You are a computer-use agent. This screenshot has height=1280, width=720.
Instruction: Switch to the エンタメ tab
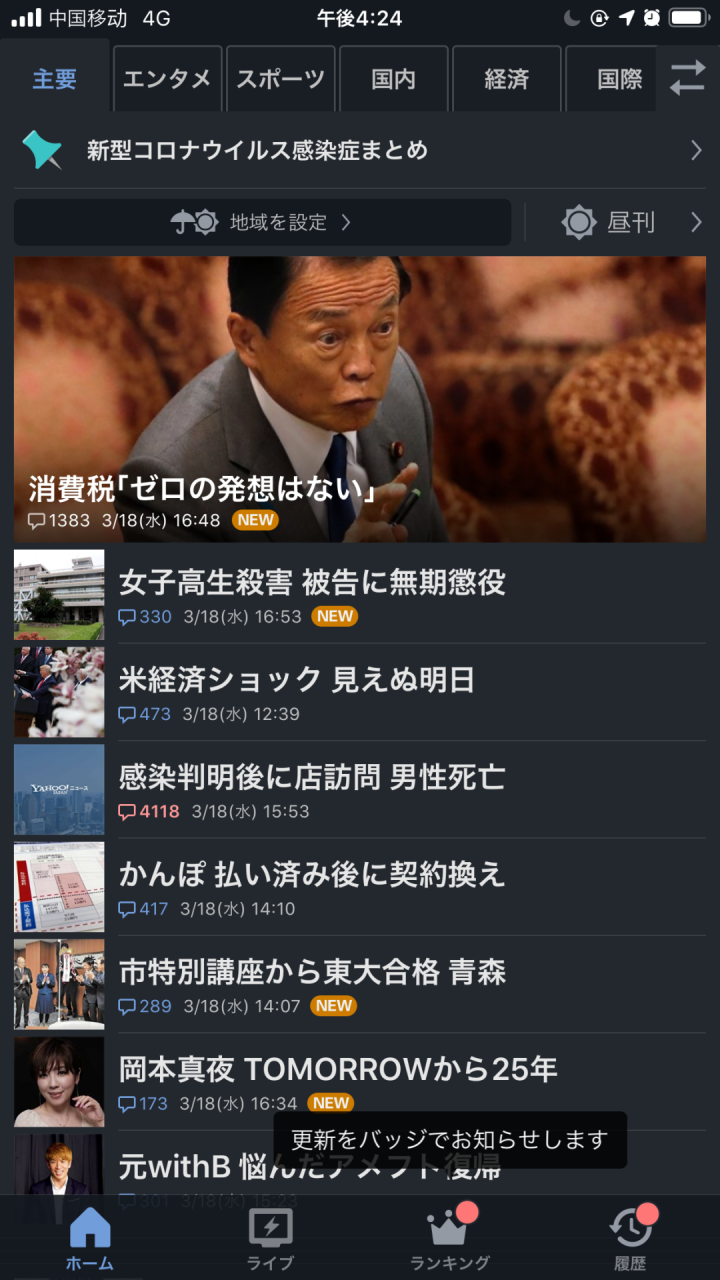pos(167,78)
